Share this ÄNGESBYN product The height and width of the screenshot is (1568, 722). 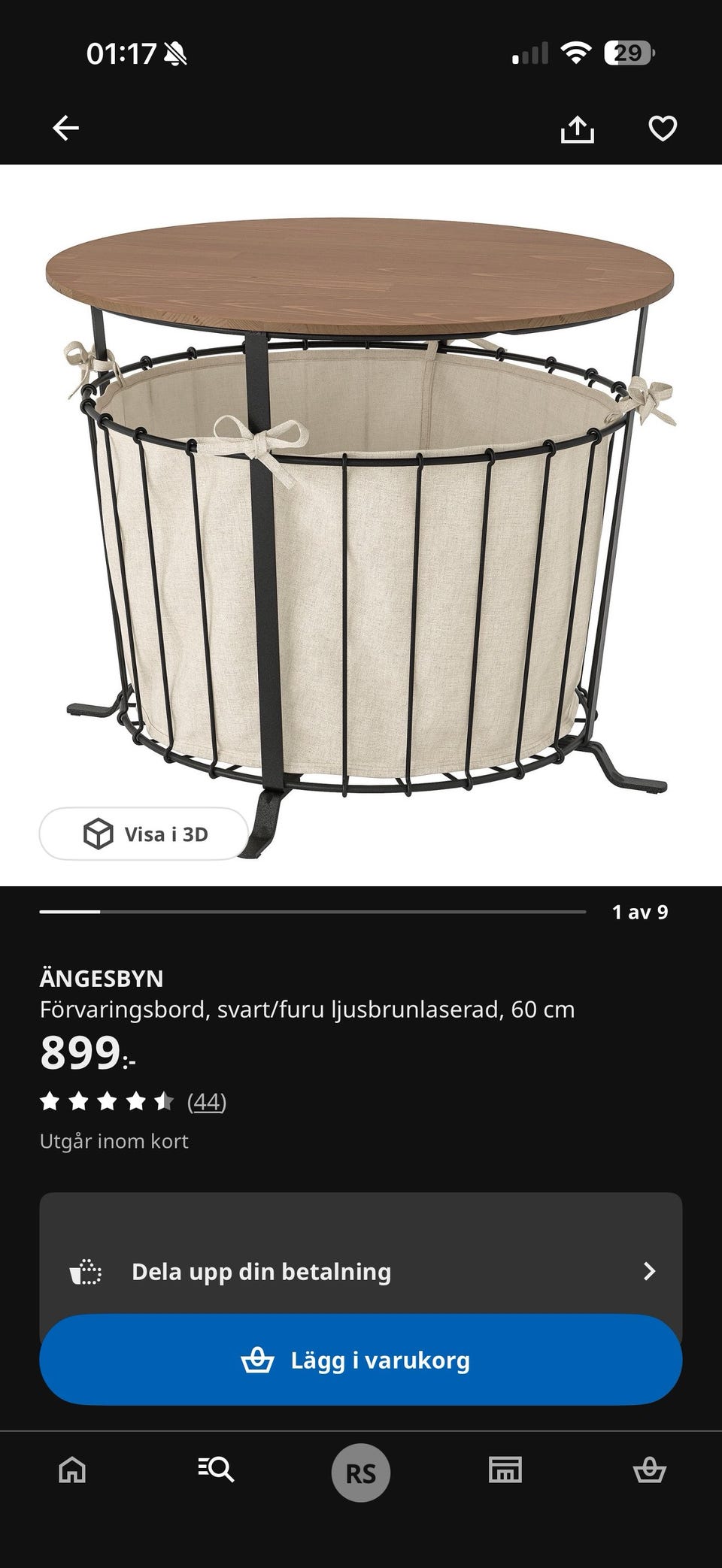(577, 129)
